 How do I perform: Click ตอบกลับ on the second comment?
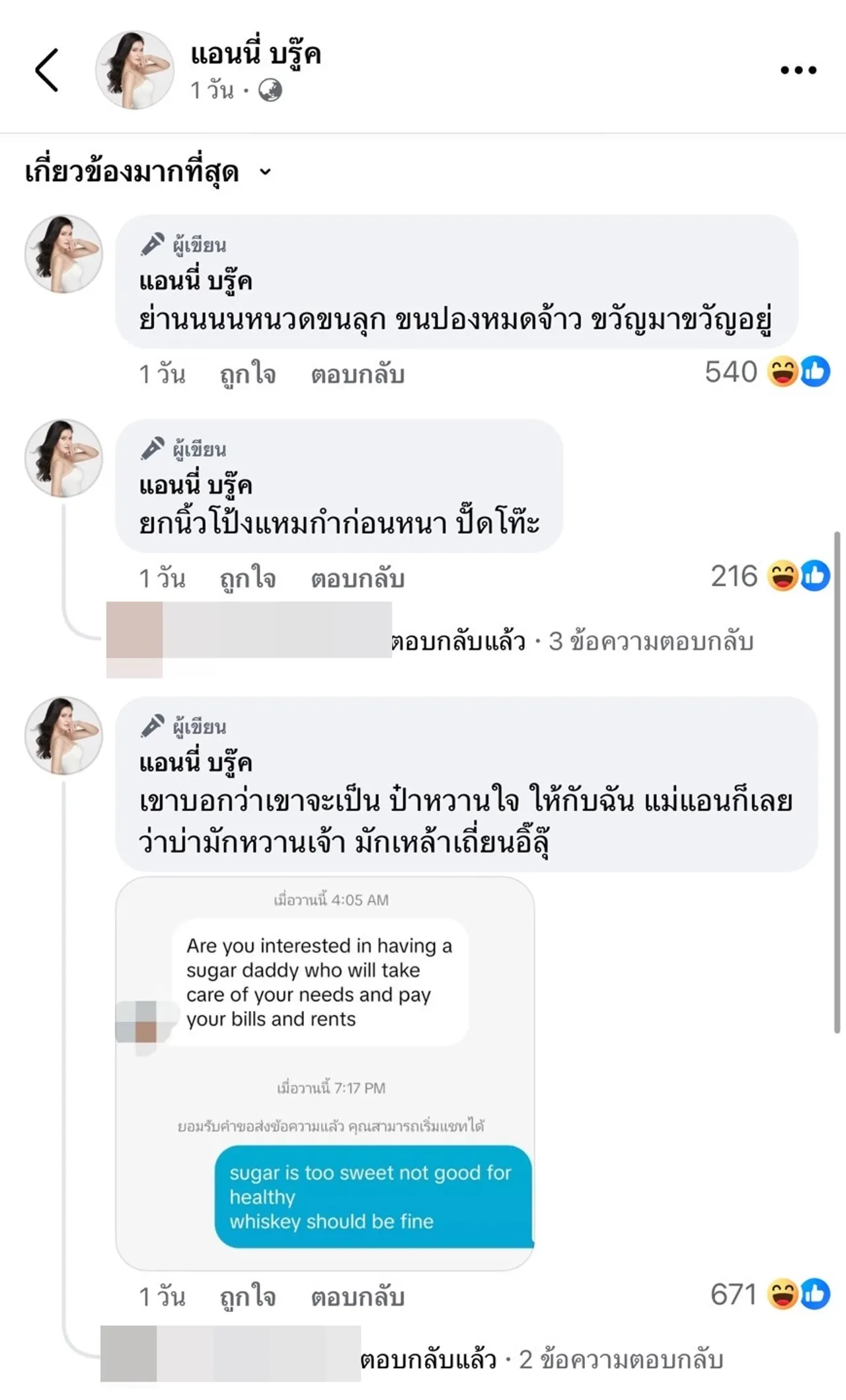360,577
